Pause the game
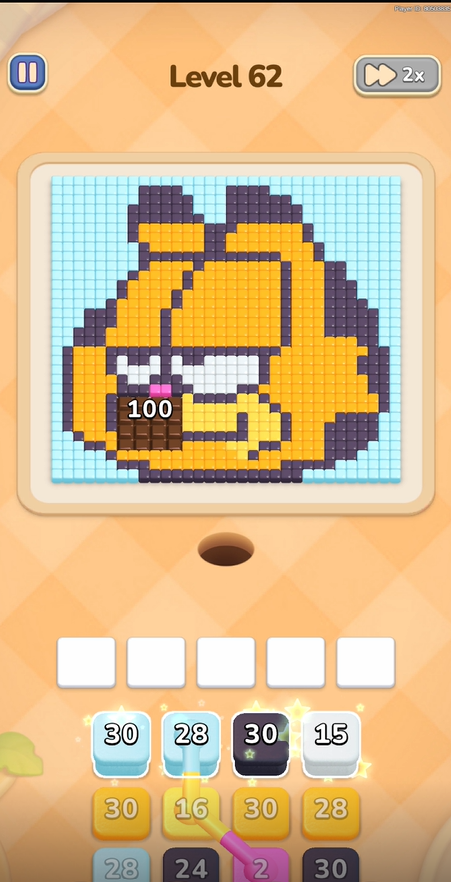451x882 pixels. point(27,73)
